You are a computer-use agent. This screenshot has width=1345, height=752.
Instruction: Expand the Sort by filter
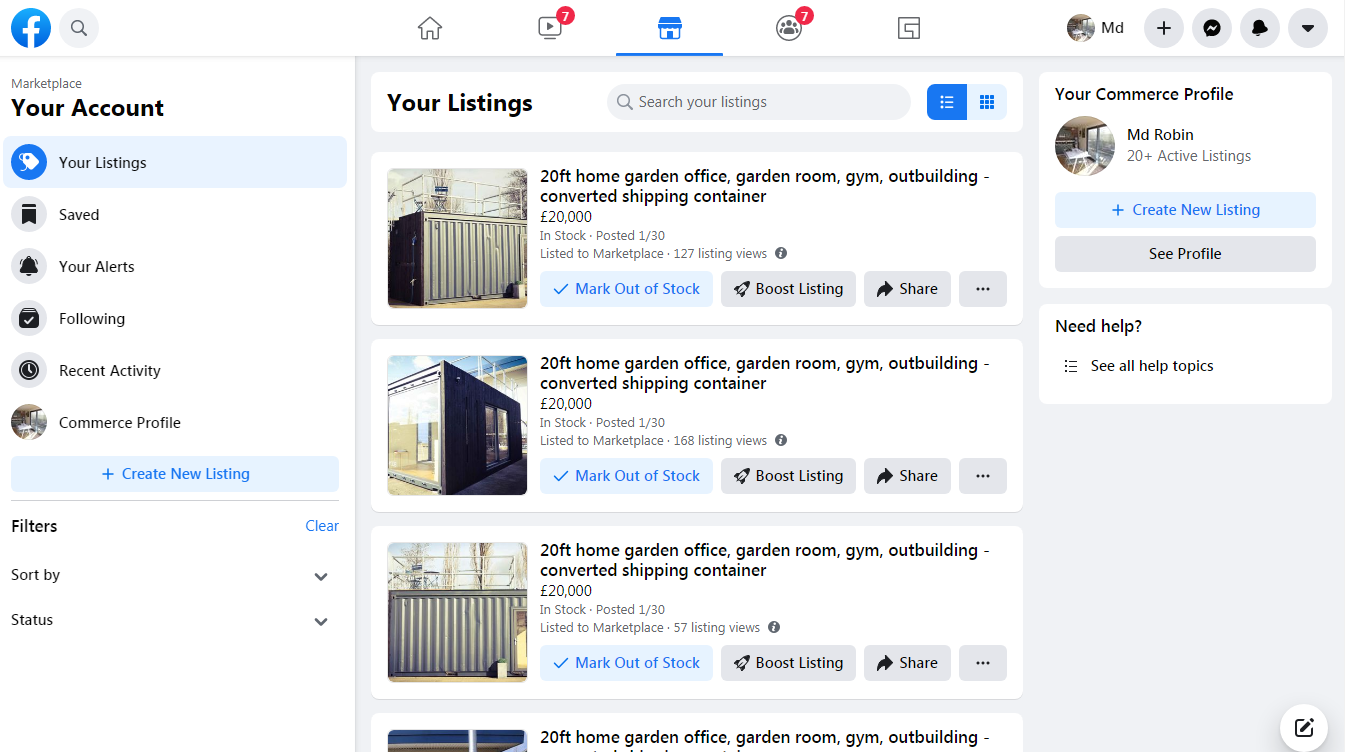(321, 576)
